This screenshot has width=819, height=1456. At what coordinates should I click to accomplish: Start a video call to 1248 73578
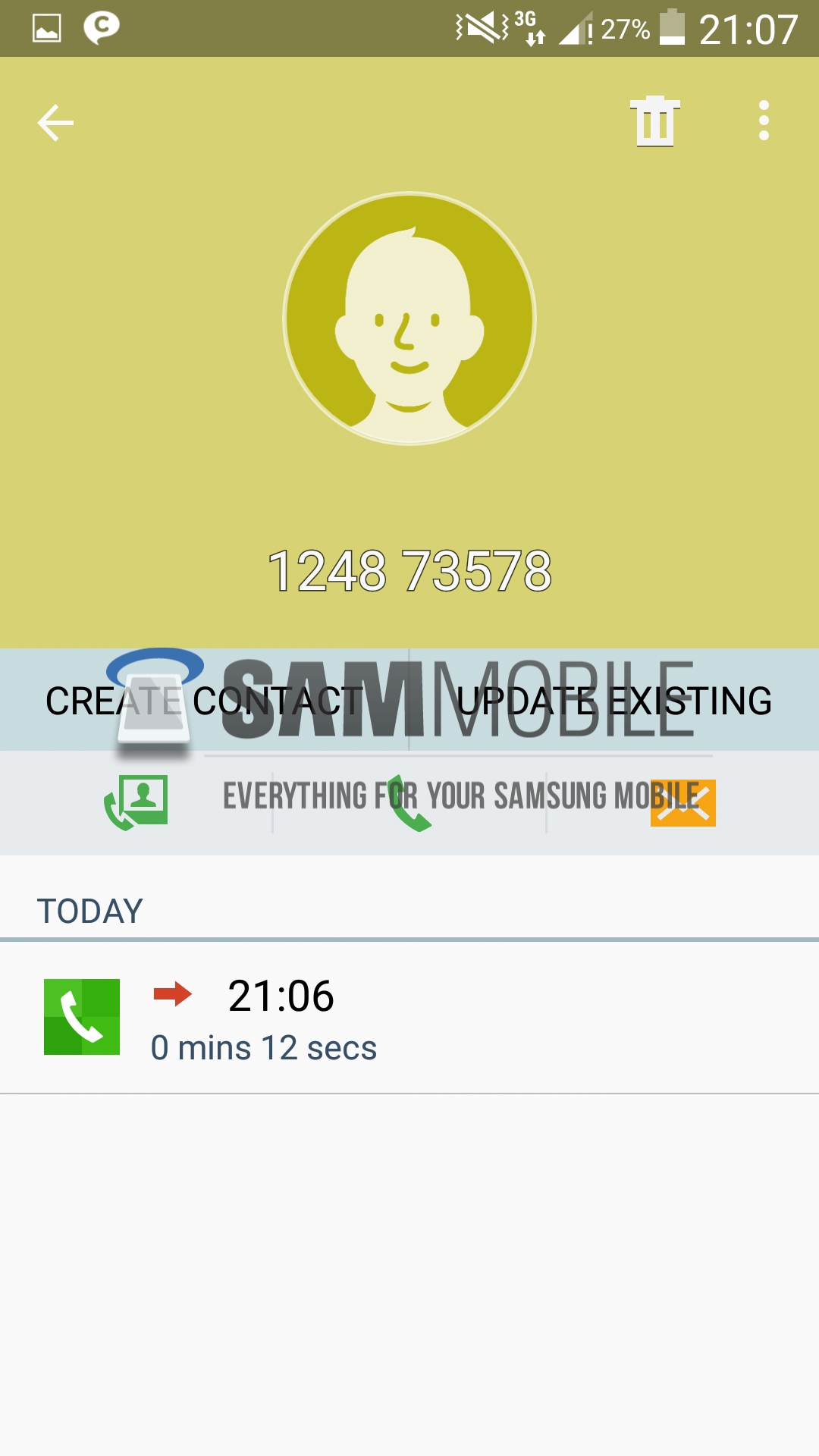click(x=136, y=802)
